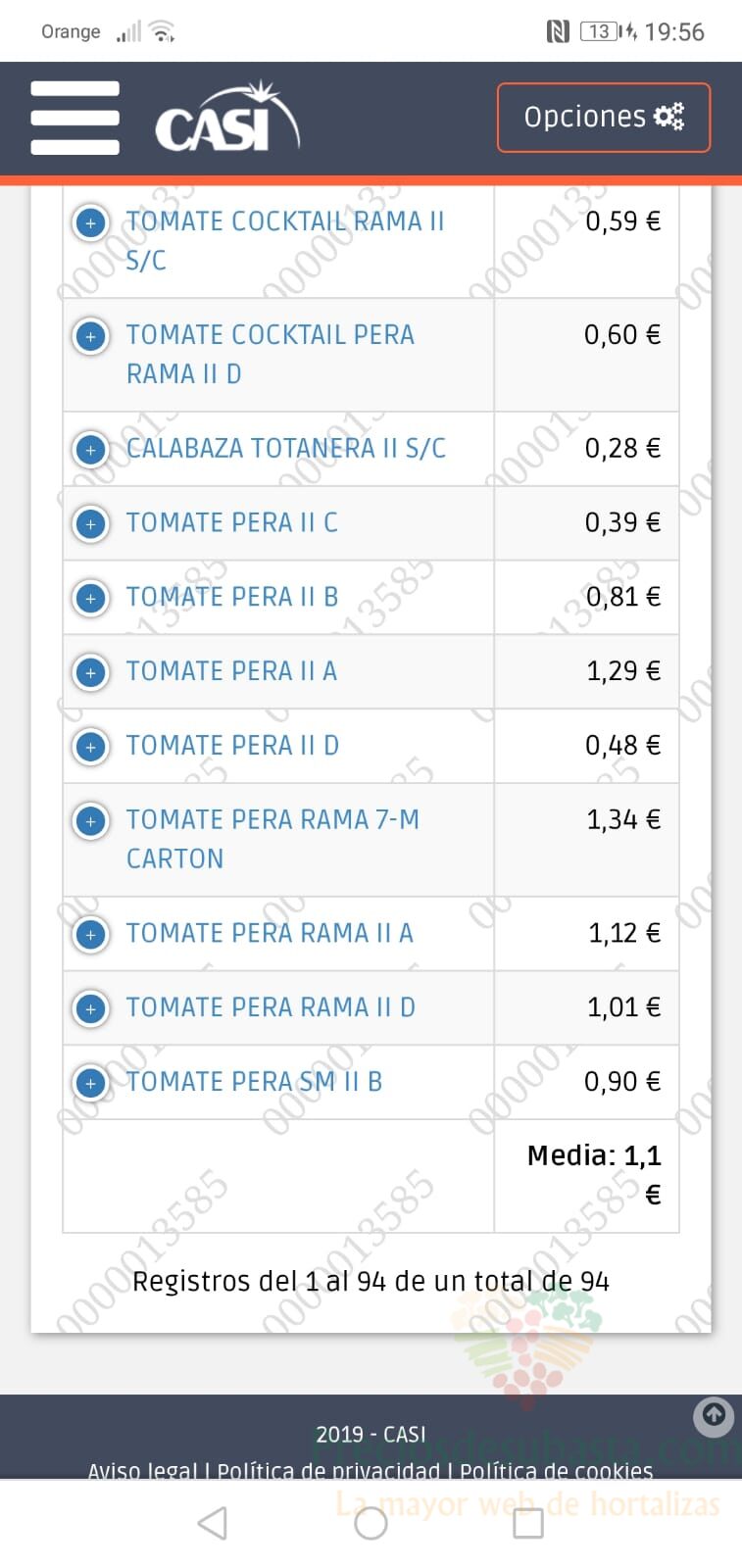Go to the home screen
Viewport: 742px width, 1568px height.
pos(371,1523)
